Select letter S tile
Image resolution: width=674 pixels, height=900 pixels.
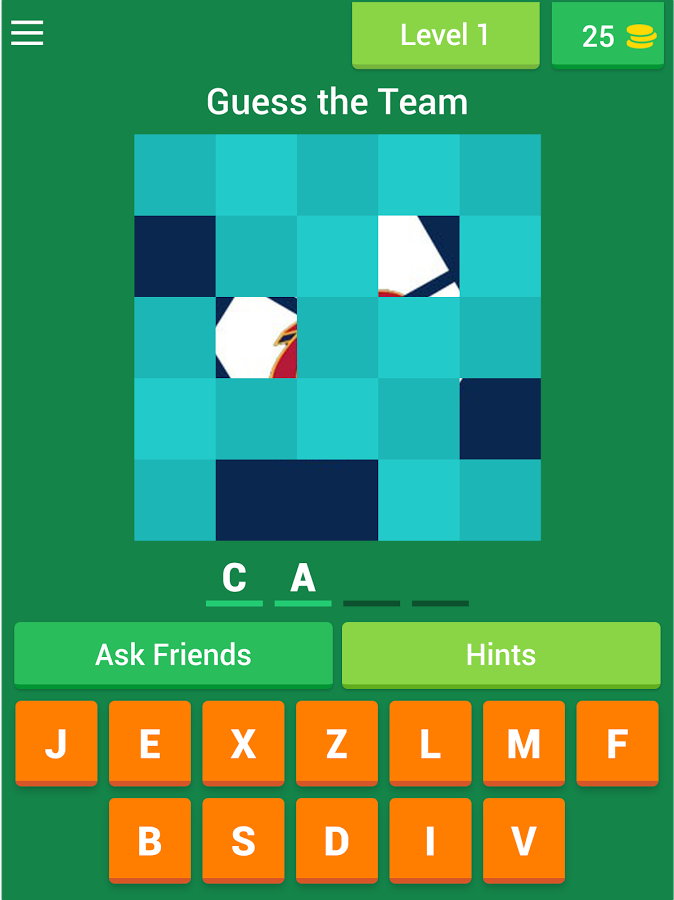point(243,840)
